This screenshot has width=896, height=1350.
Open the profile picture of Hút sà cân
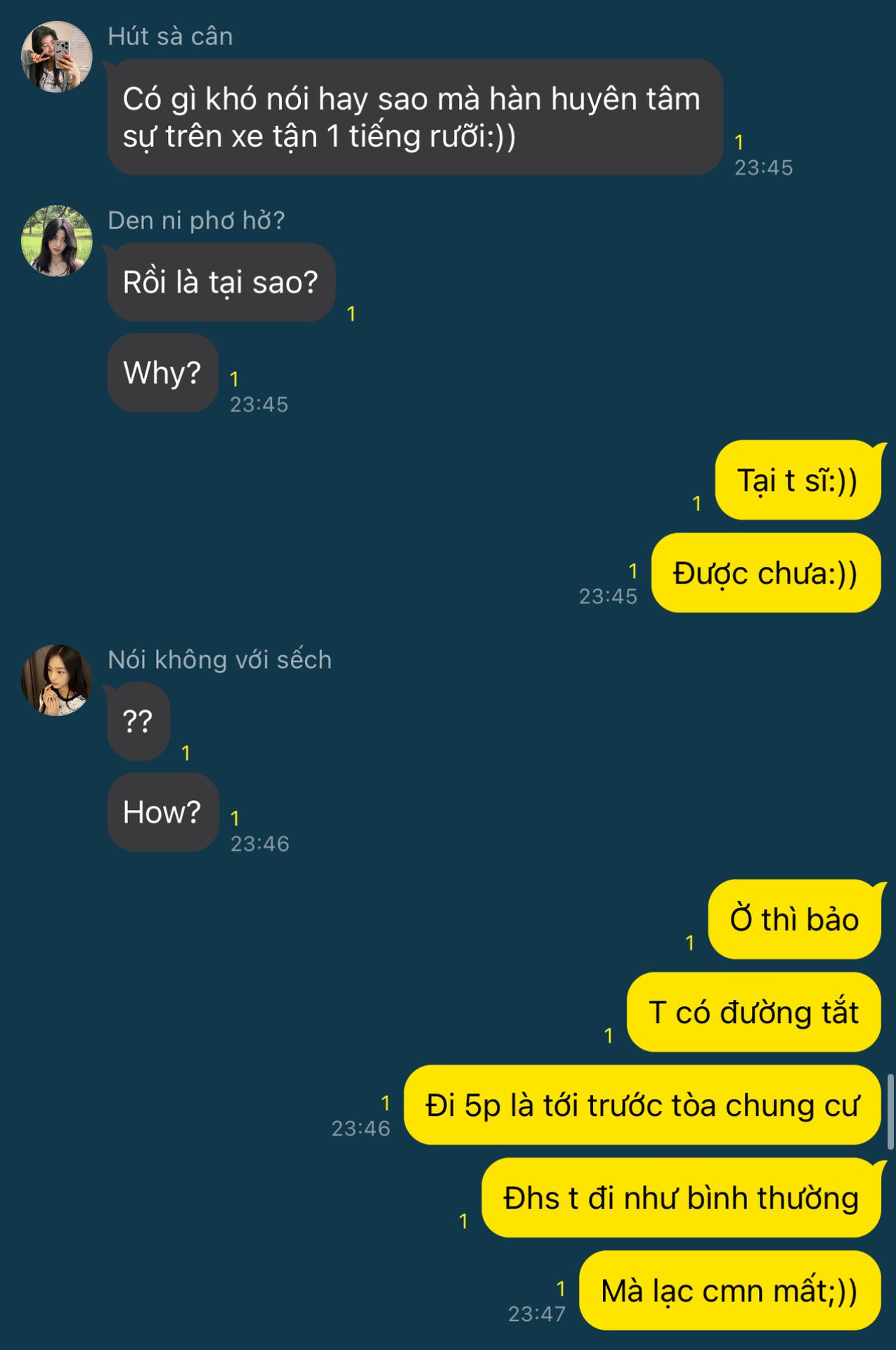coord(57,57)
